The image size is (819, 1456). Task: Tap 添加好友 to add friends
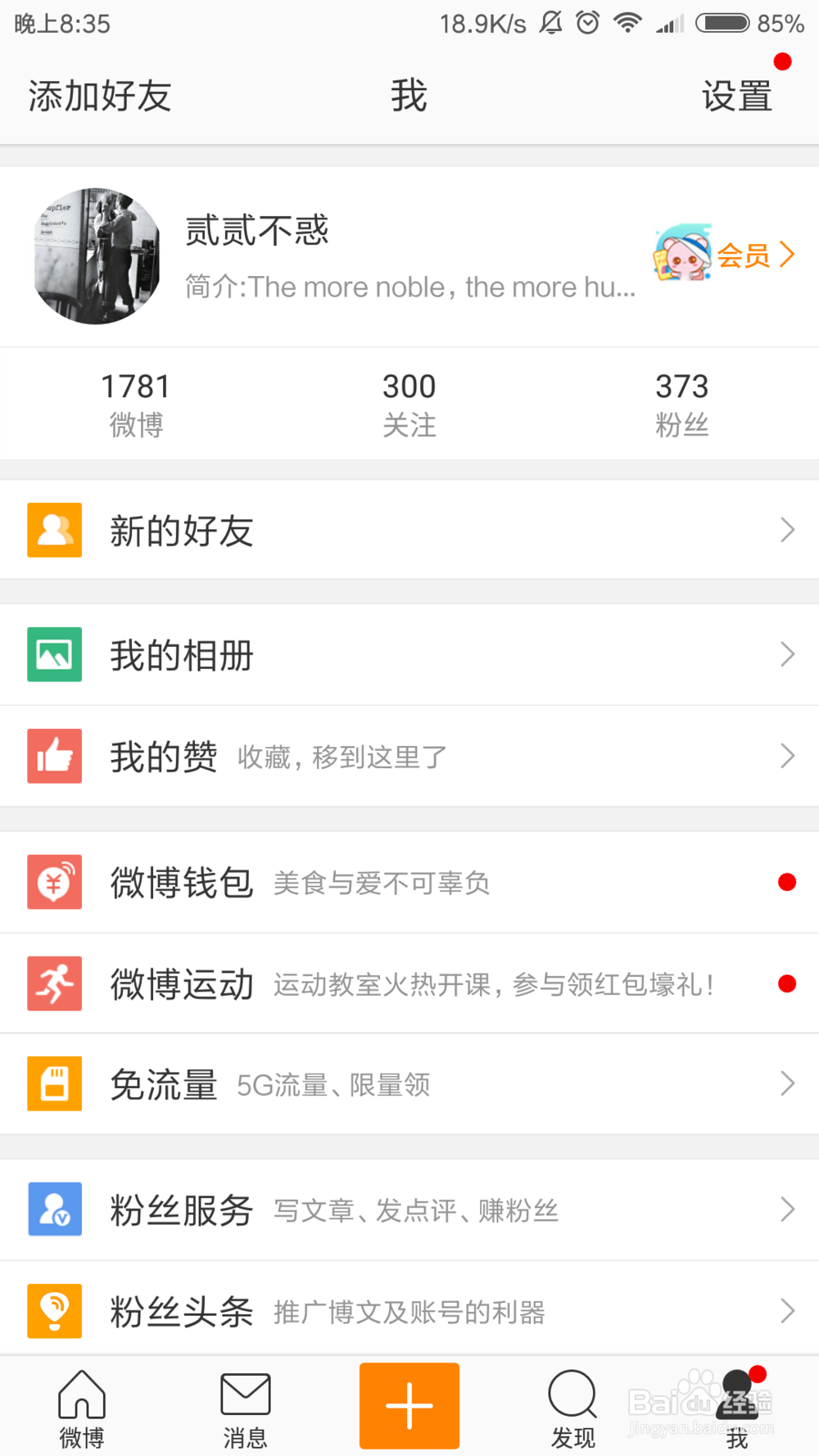pyautogui.click(x=98, y=96)
